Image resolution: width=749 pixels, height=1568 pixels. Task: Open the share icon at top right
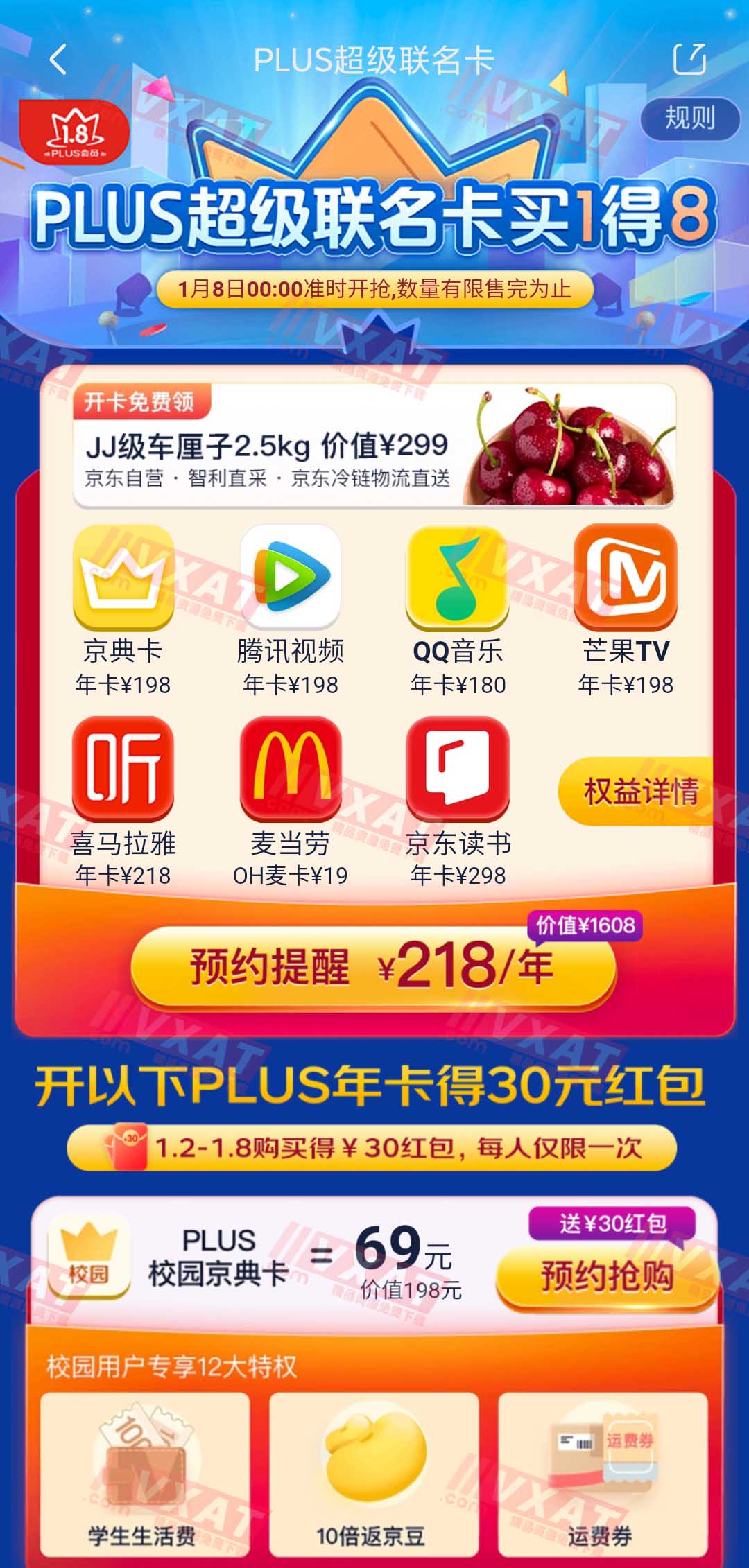coord(687,60)
